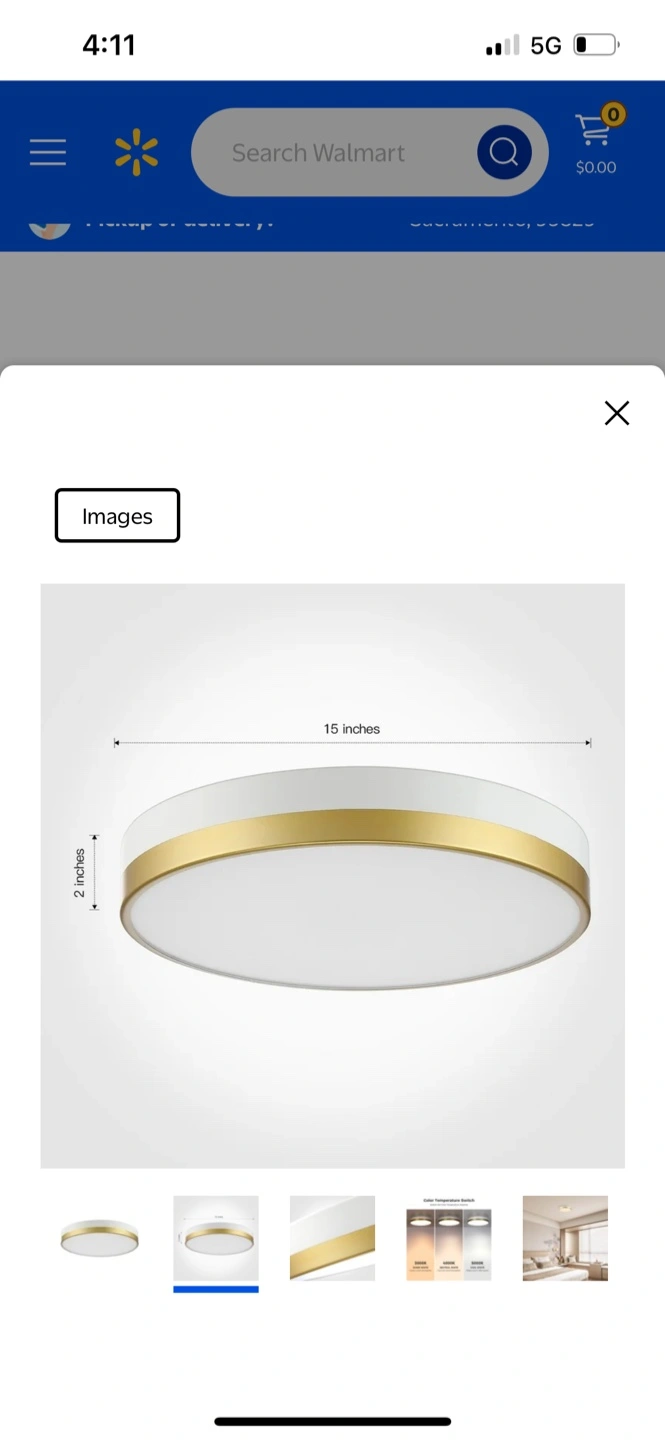Open the color temperature switch thumbnail
Screen dimensions: 665x1440
pyautogui.click(x=449, y=1239)
